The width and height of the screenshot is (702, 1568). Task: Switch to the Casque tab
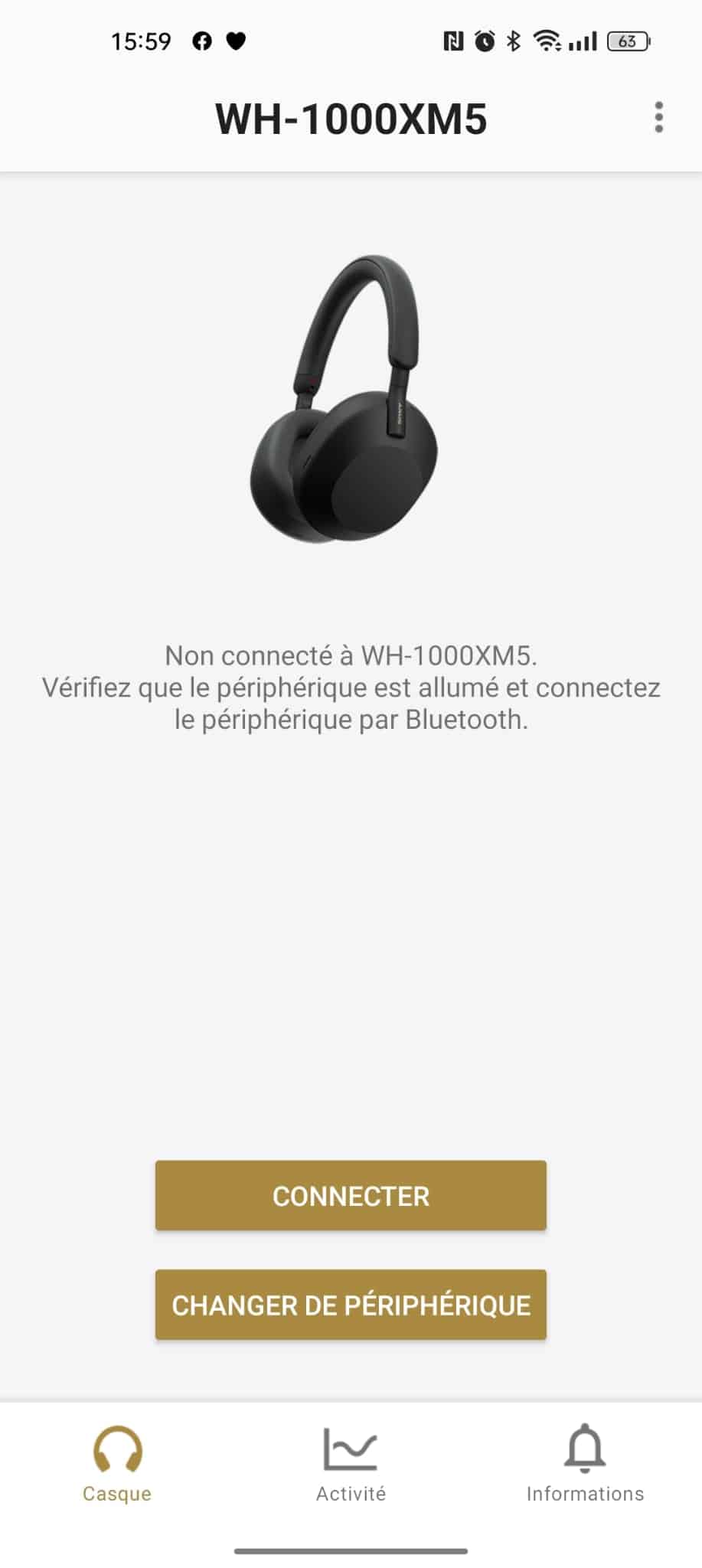point(117,1464)
